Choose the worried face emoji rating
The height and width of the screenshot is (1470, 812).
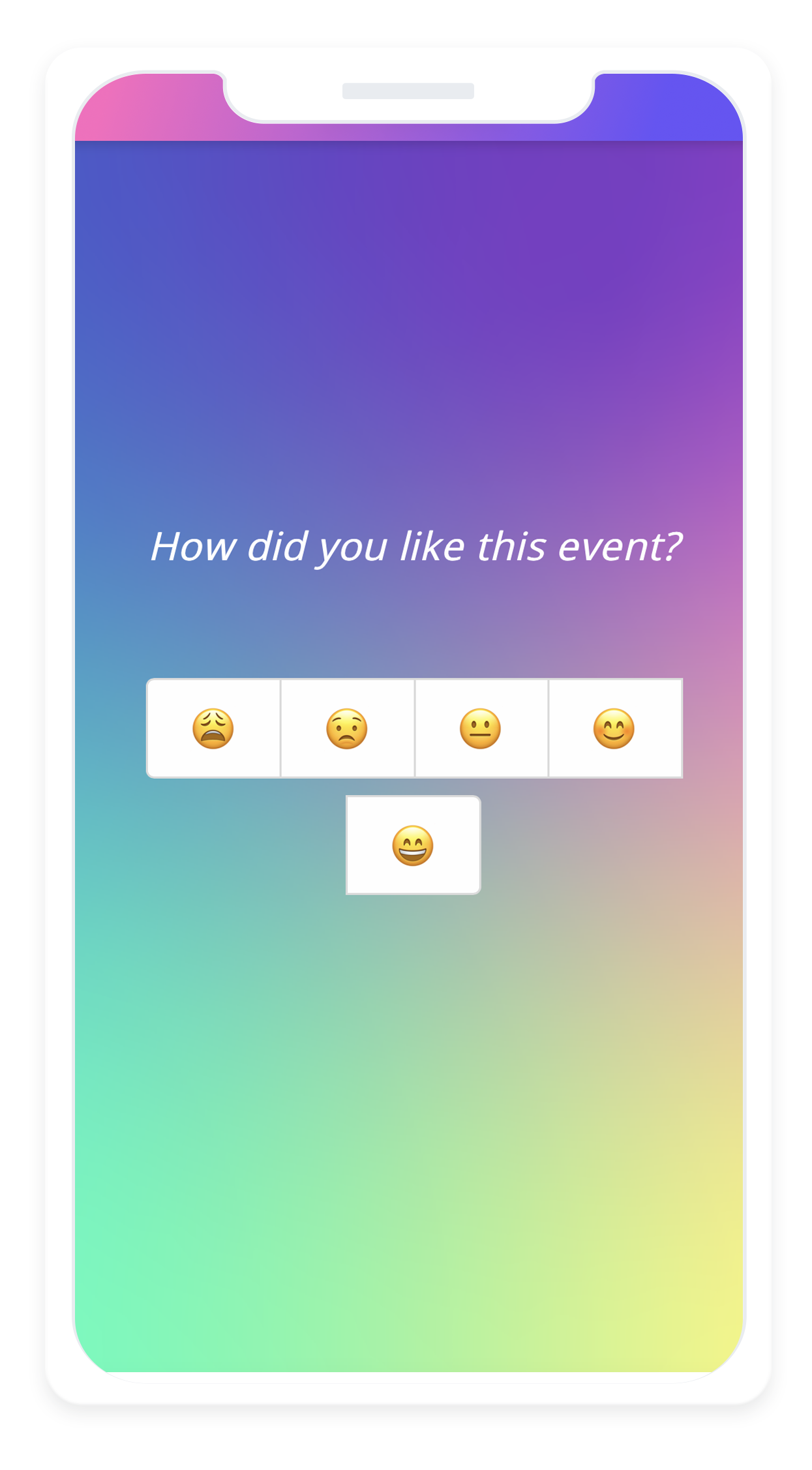[x=347, y=728]
